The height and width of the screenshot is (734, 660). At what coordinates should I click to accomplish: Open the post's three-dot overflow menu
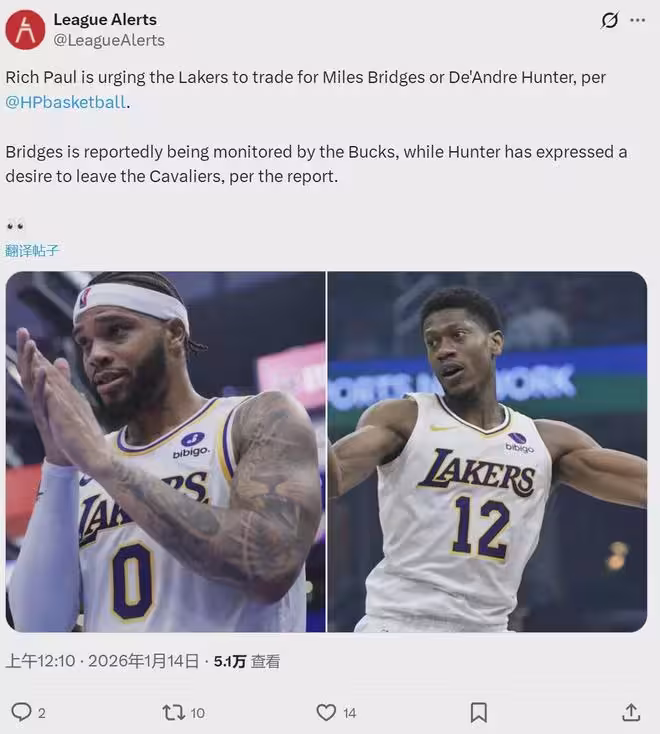coord(637,20)
